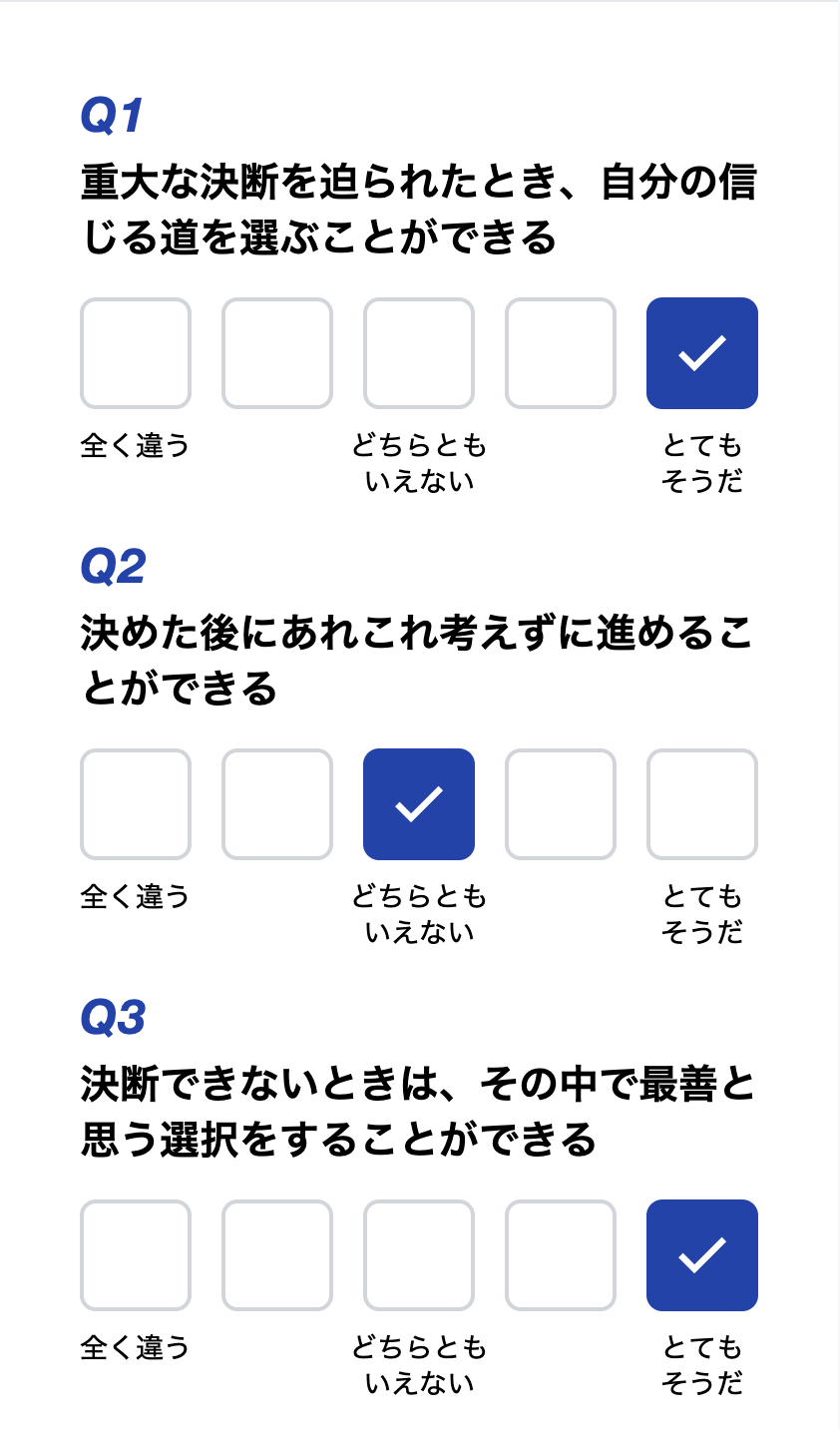Choose the second box for Q3
The height and width of the screenshot is (1429, 840).
click(277, 1255)
